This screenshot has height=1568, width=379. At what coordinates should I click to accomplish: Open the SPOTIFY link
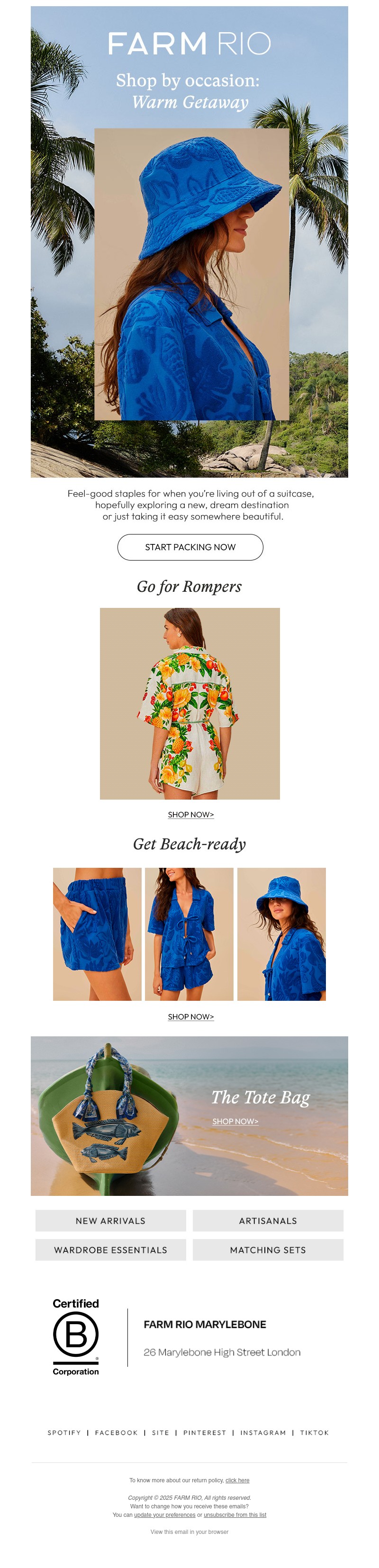click(x=64, y=1432)
